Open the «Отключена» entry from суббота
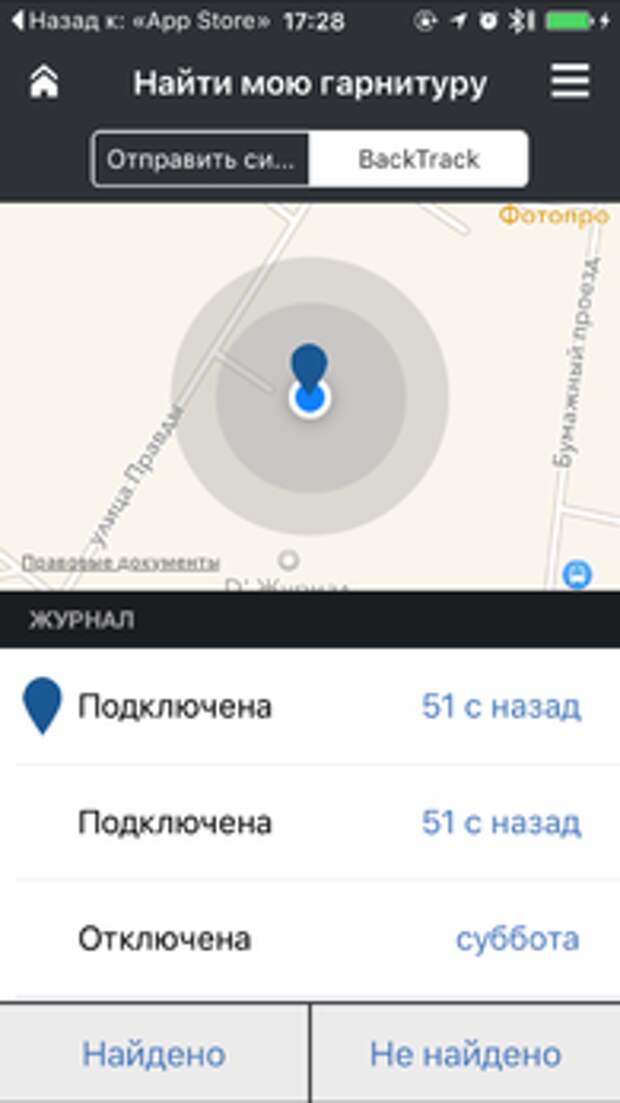620x1103 pixels. click(300, 939)
